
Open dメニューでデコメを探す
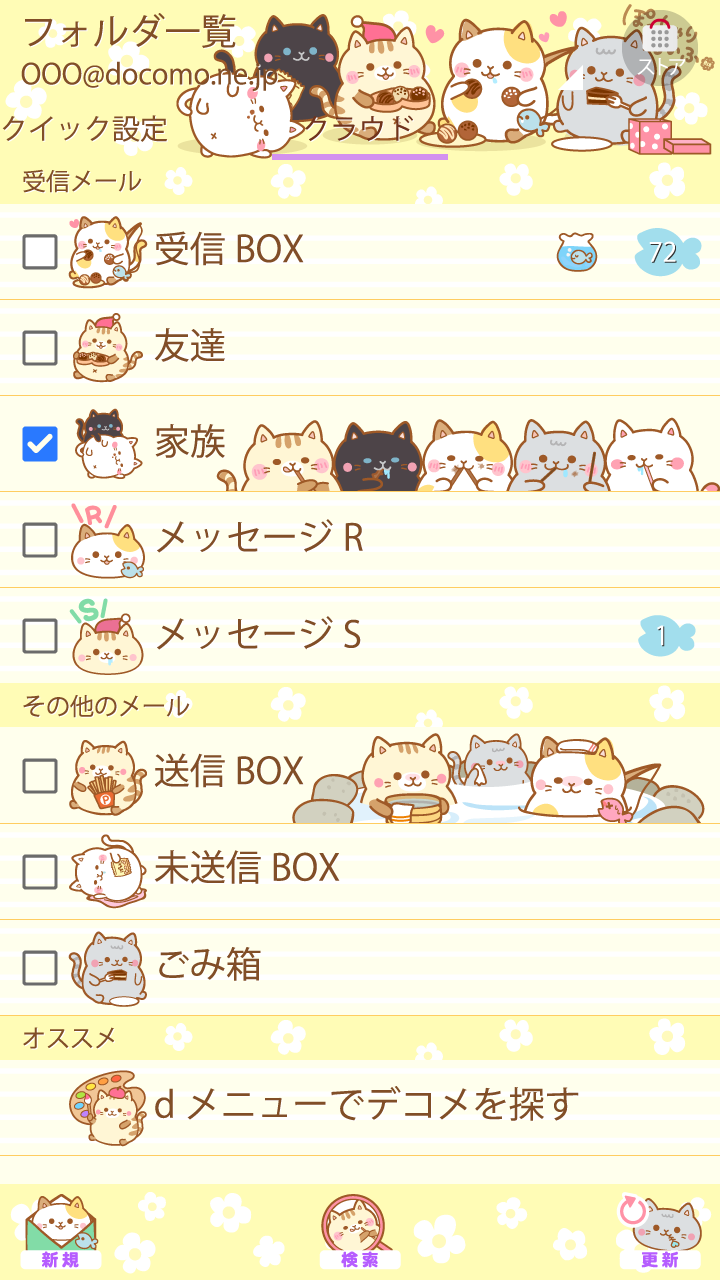(366, 1105)
